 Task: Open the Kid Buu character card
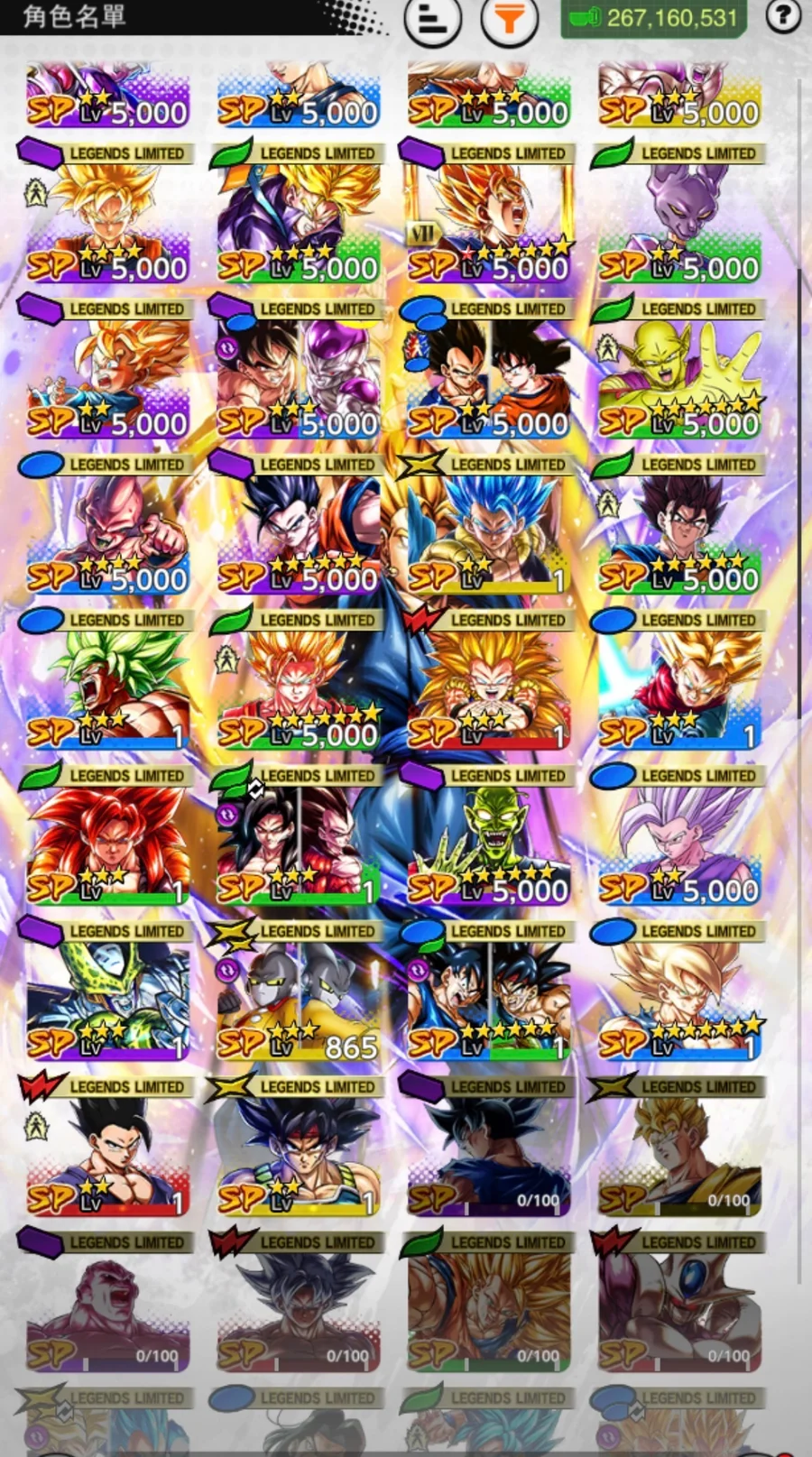coord(108,533)
